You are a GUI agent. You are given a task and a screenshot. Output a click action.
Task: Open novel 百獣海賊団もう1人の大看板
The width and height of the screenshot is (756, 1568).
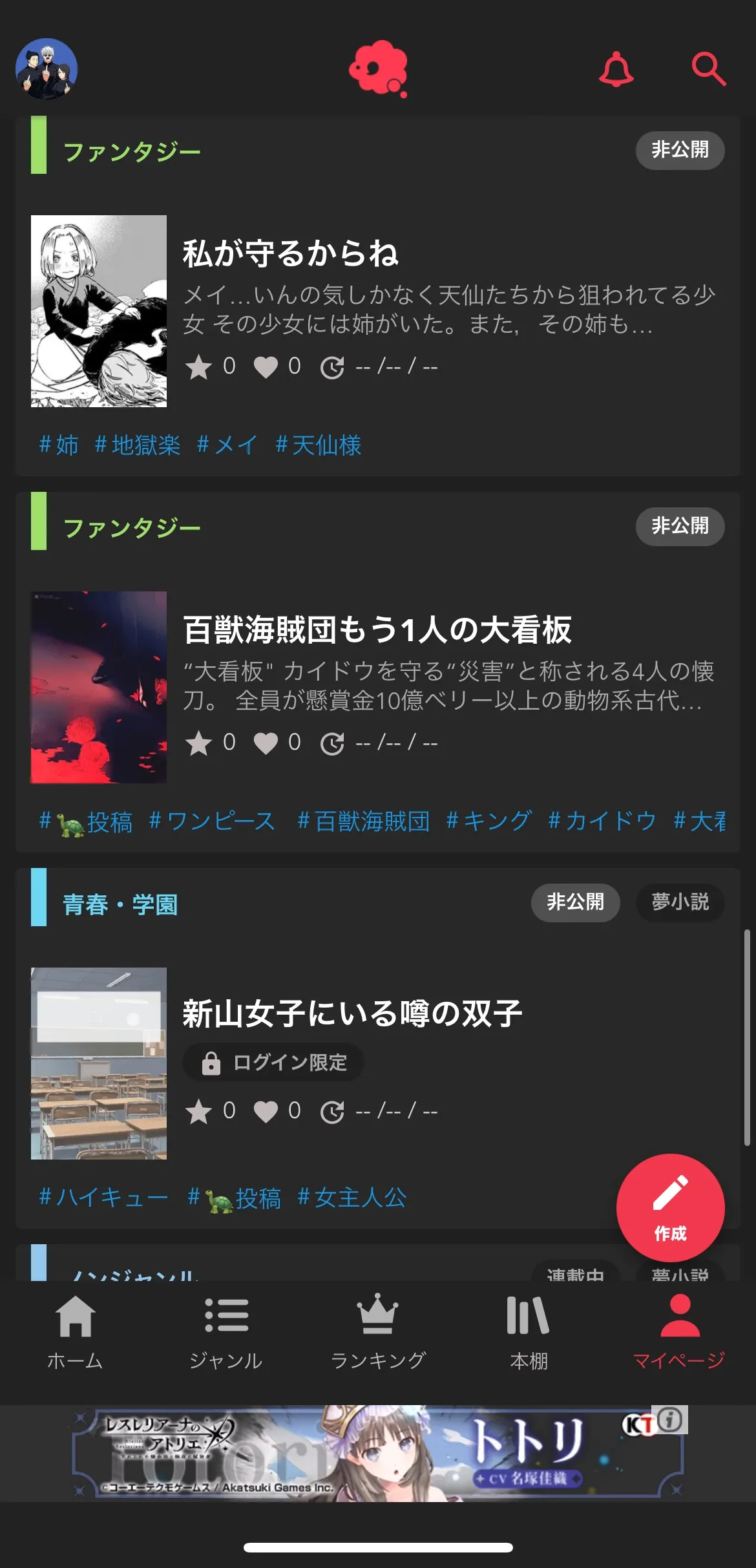377,629
